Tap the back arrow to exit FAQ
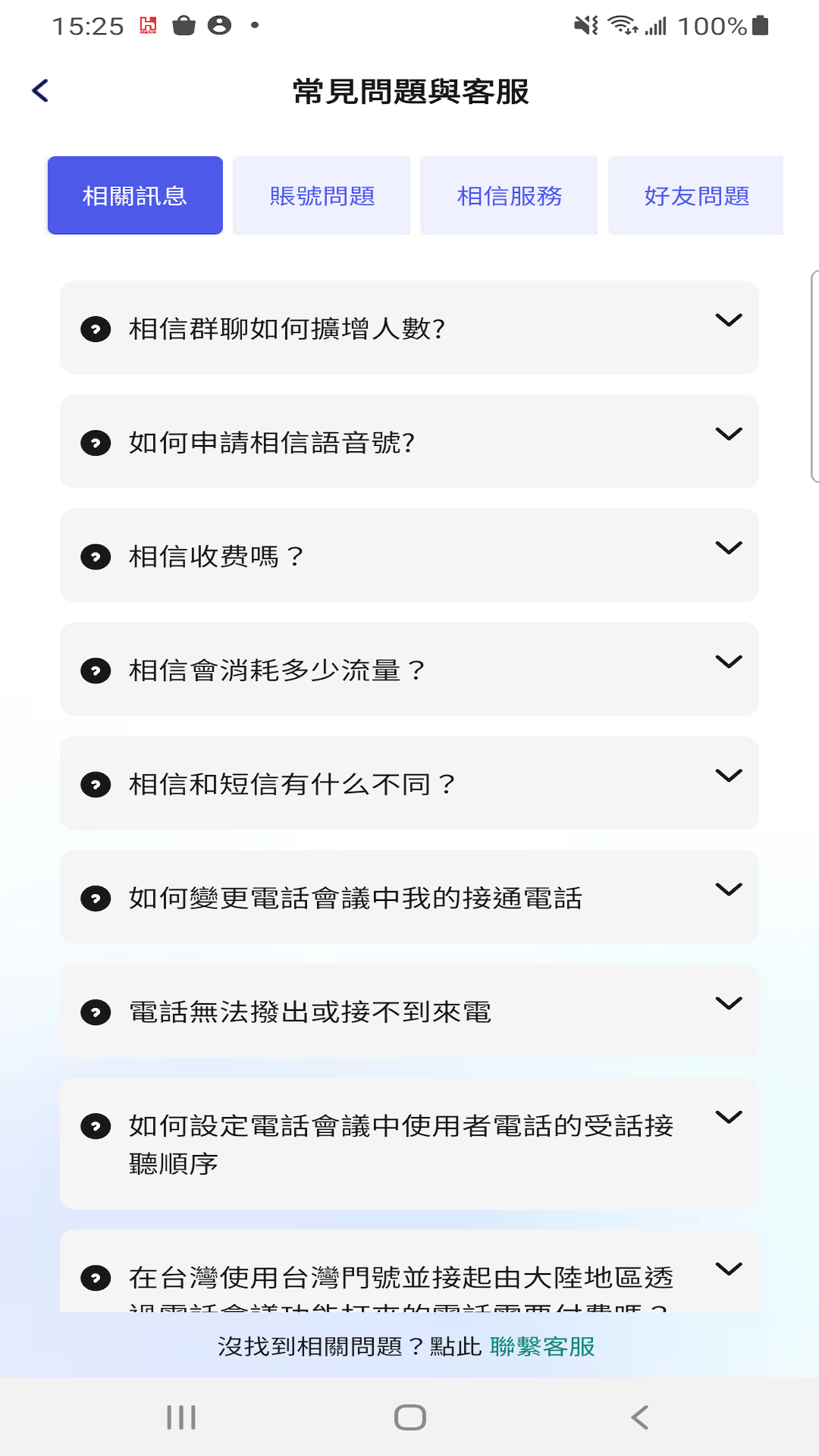 click(x=39, y=90)
